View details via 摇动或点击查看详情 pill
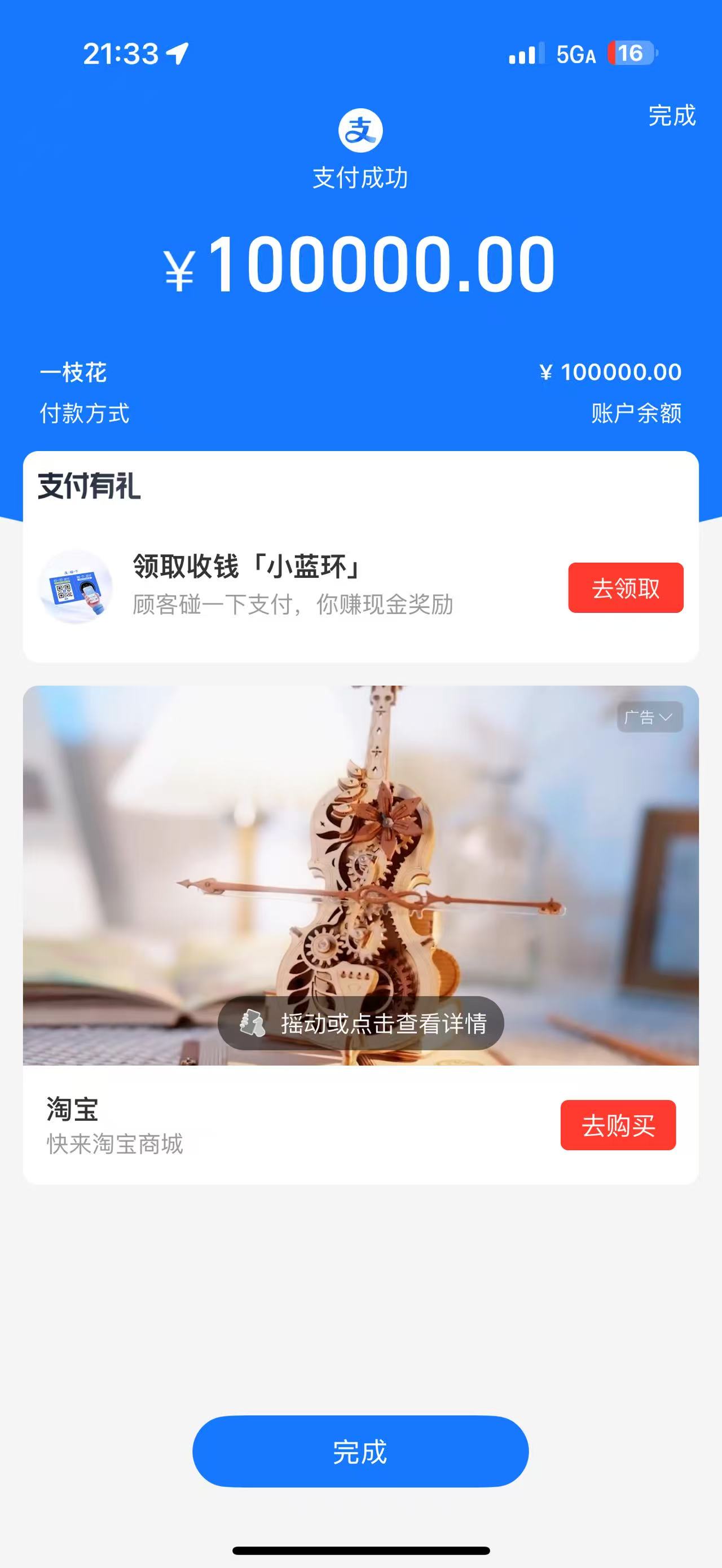 (x=361, y=1023)
